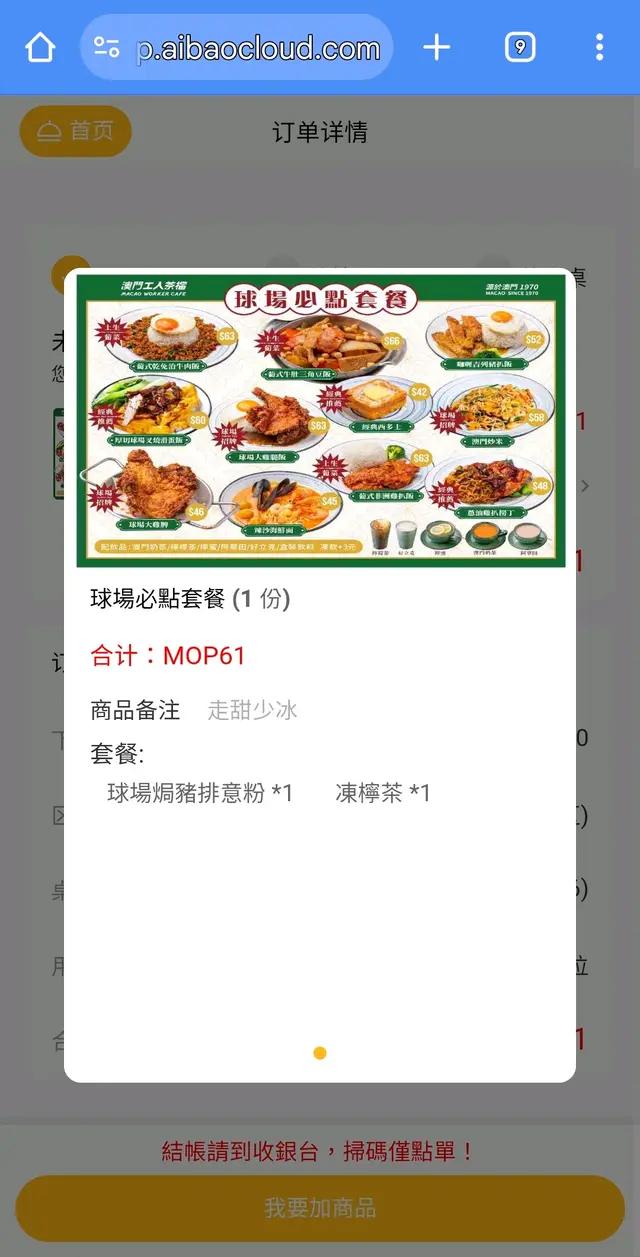640x1257 pixels.
Task: Tap the 我要加商品 button
Action: point(320,1208)
